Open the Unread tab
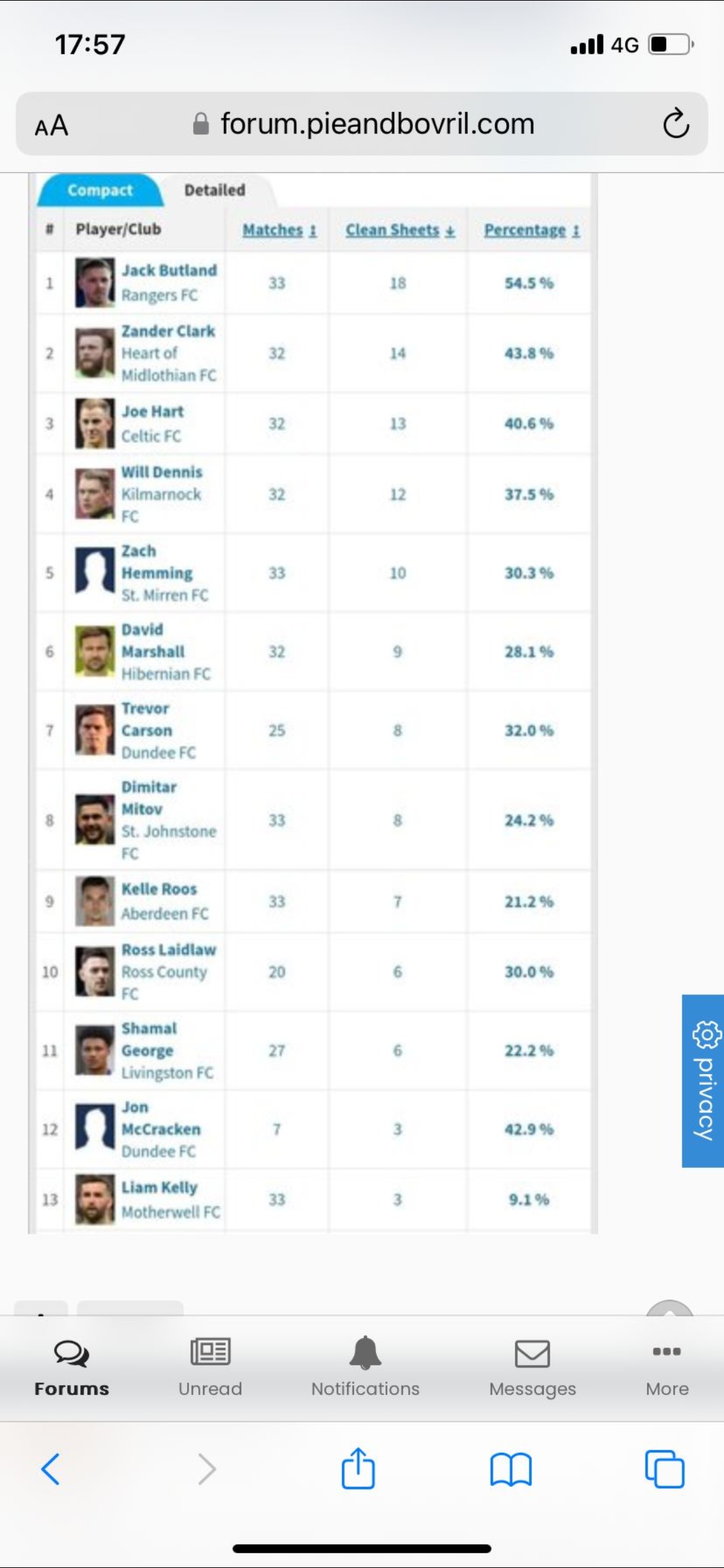 pos(210,1368)
